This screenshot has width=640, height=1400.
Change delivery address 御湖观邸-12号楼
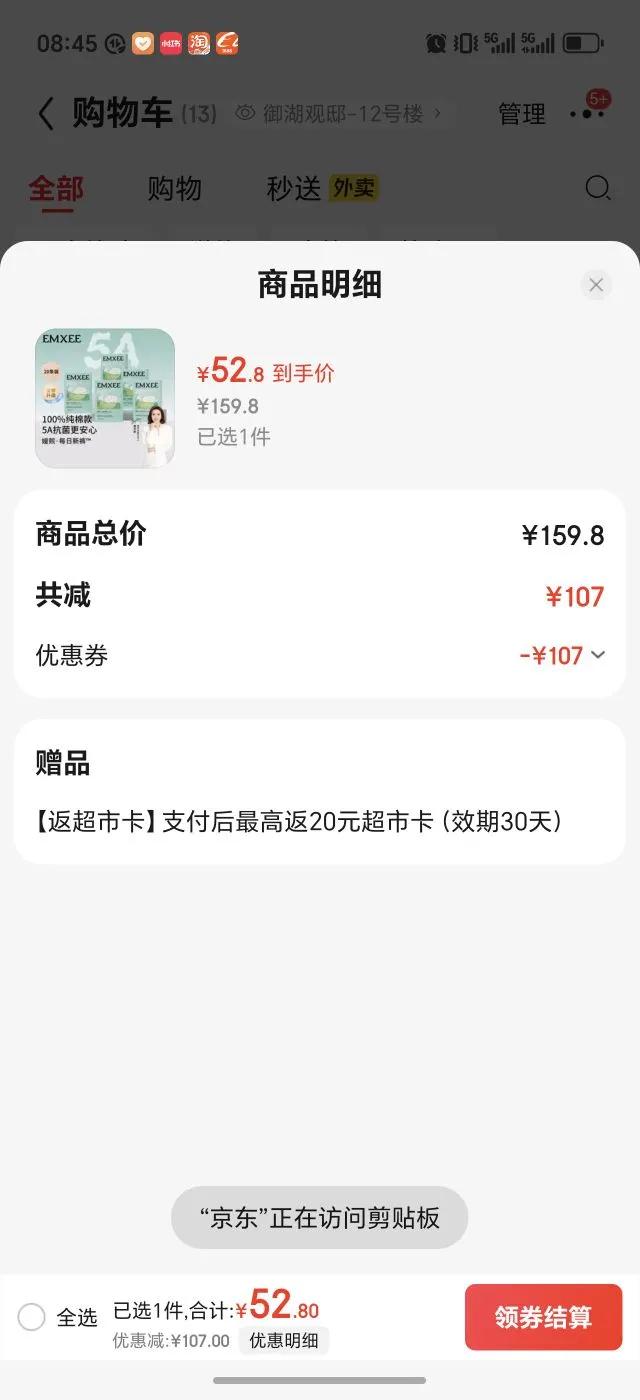[338, 114]
